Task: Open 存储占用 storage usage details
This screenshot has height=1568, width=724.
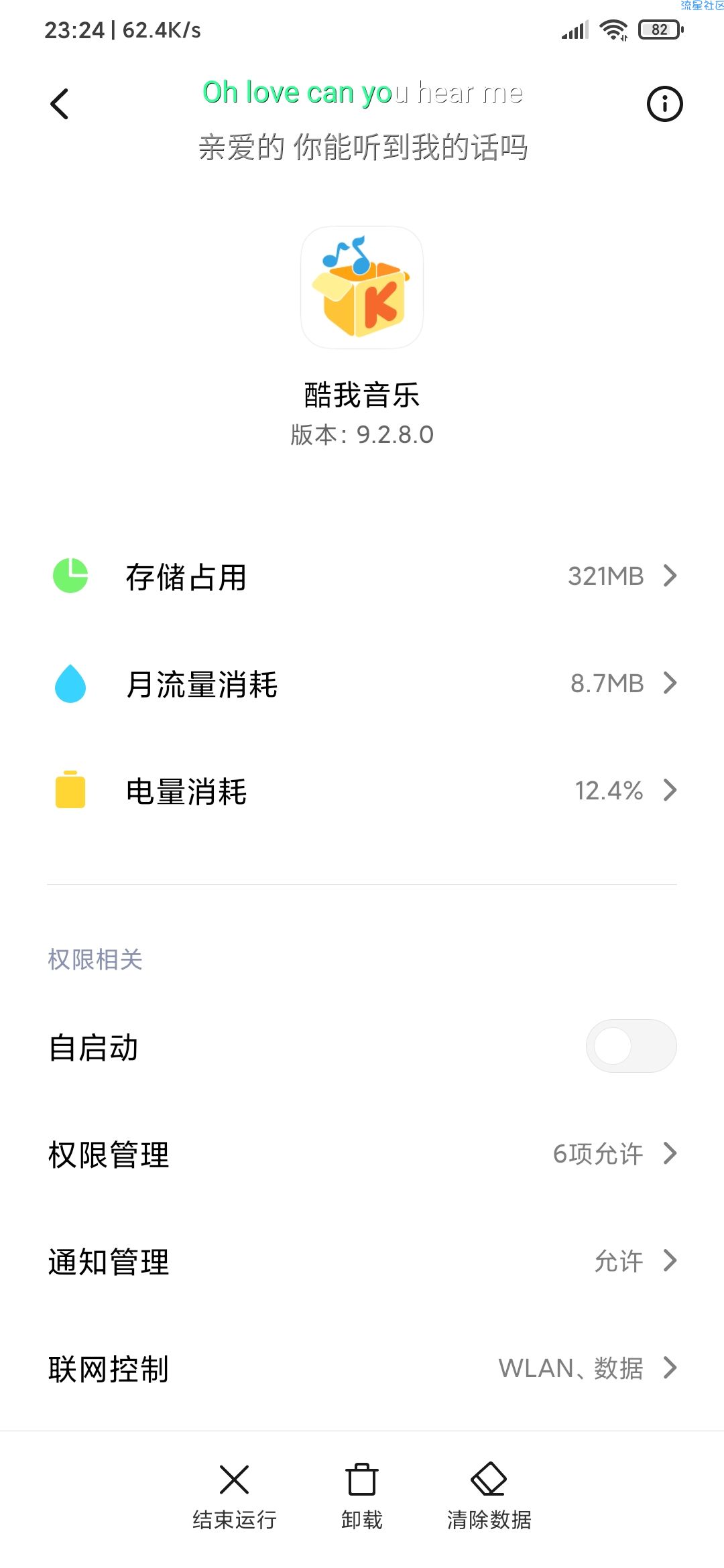Action: pyautogui.click(x=362, y=576)
